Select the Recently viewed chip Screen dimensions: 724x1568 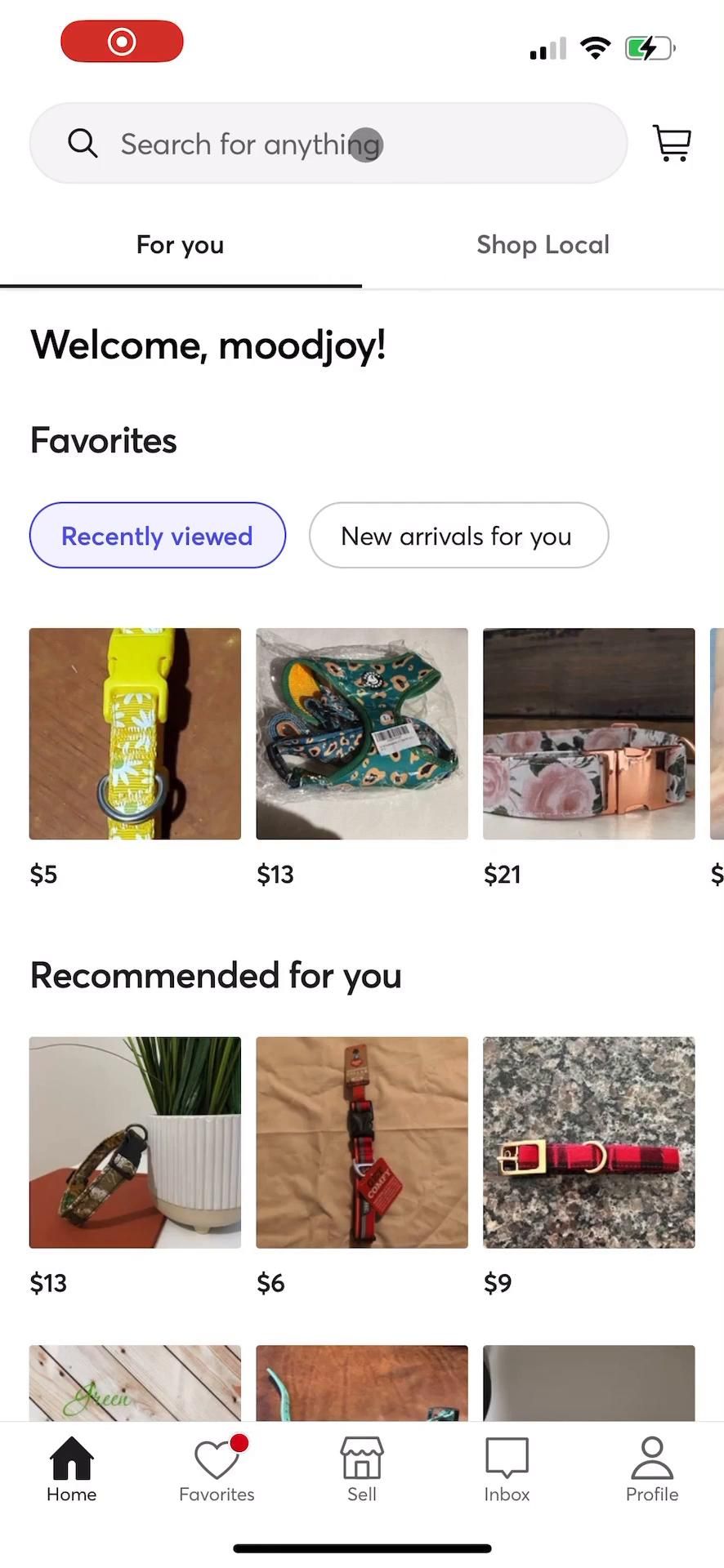(158, 536)
